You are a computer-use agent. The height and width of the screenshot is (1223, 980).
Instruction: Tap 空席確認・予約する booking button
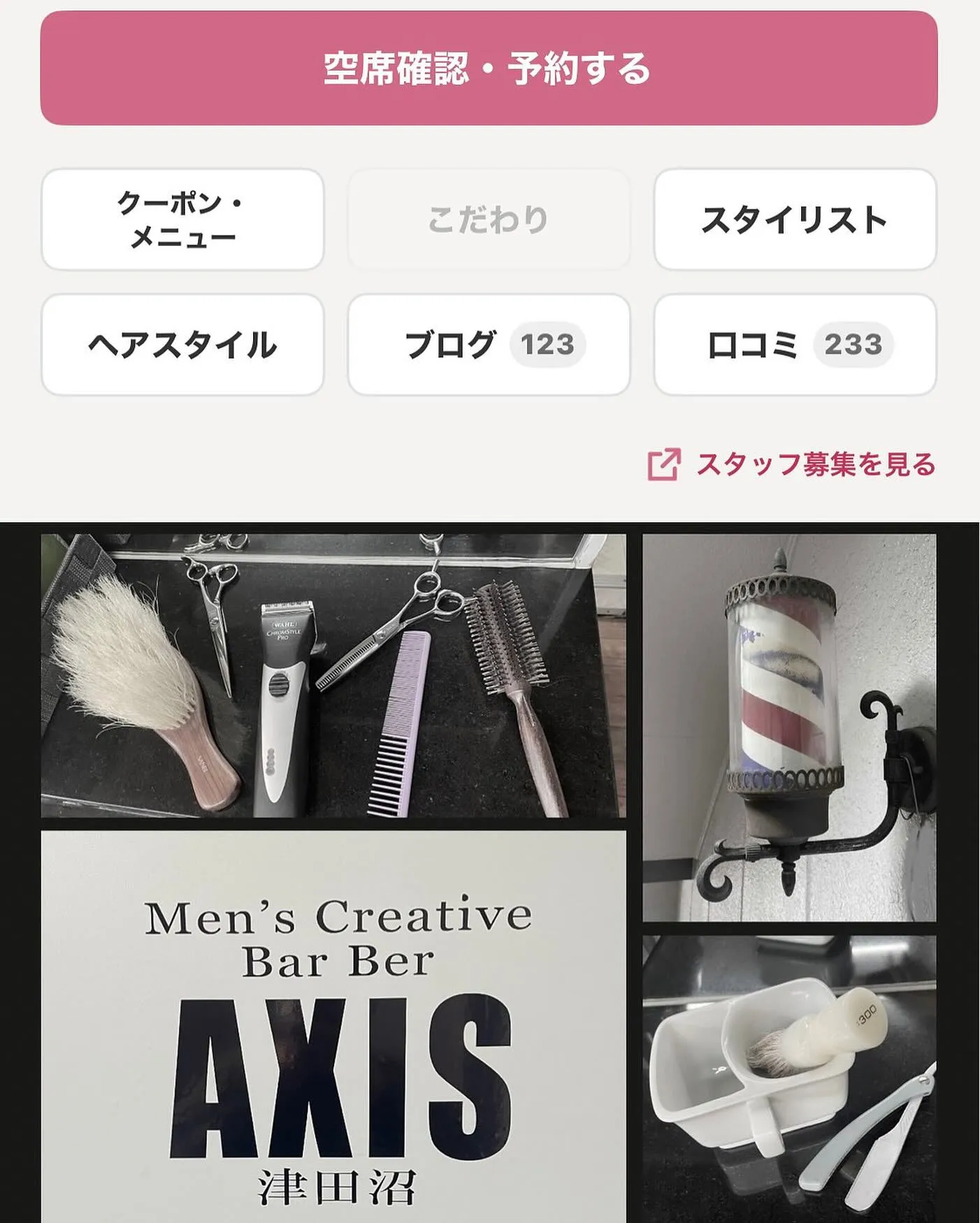(x=489, y=68)
